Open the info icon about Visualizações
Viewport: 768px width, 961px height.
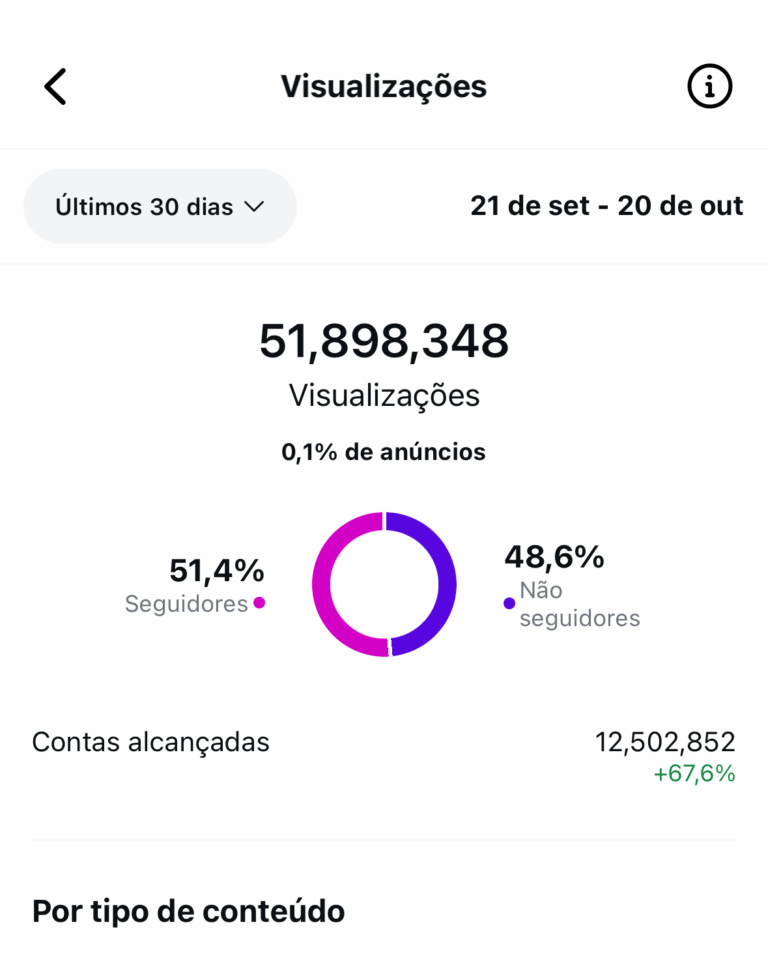coord(710,87)
